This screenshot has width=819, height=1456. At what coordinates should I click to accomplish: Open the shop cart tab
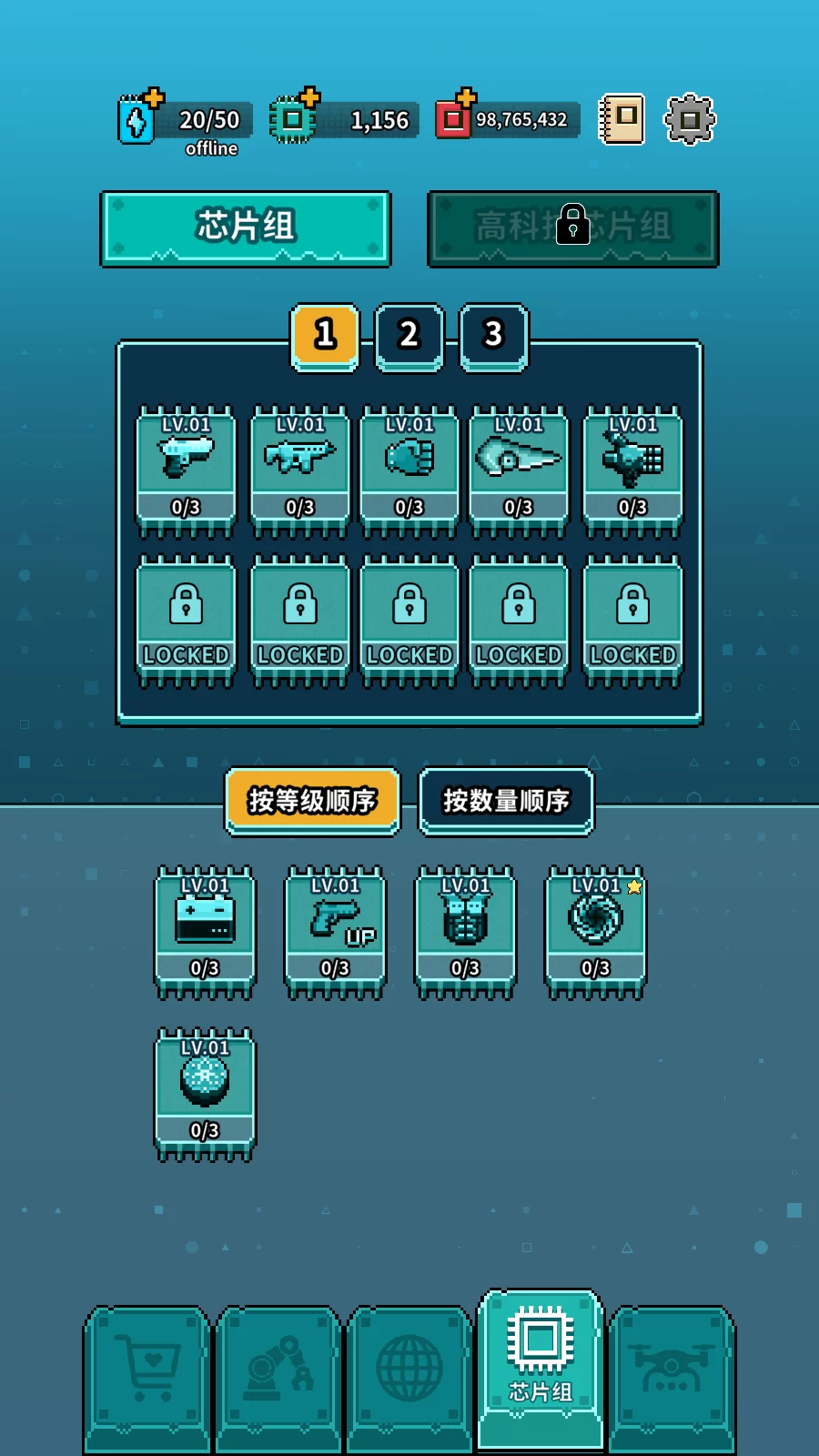(147, 1374)
